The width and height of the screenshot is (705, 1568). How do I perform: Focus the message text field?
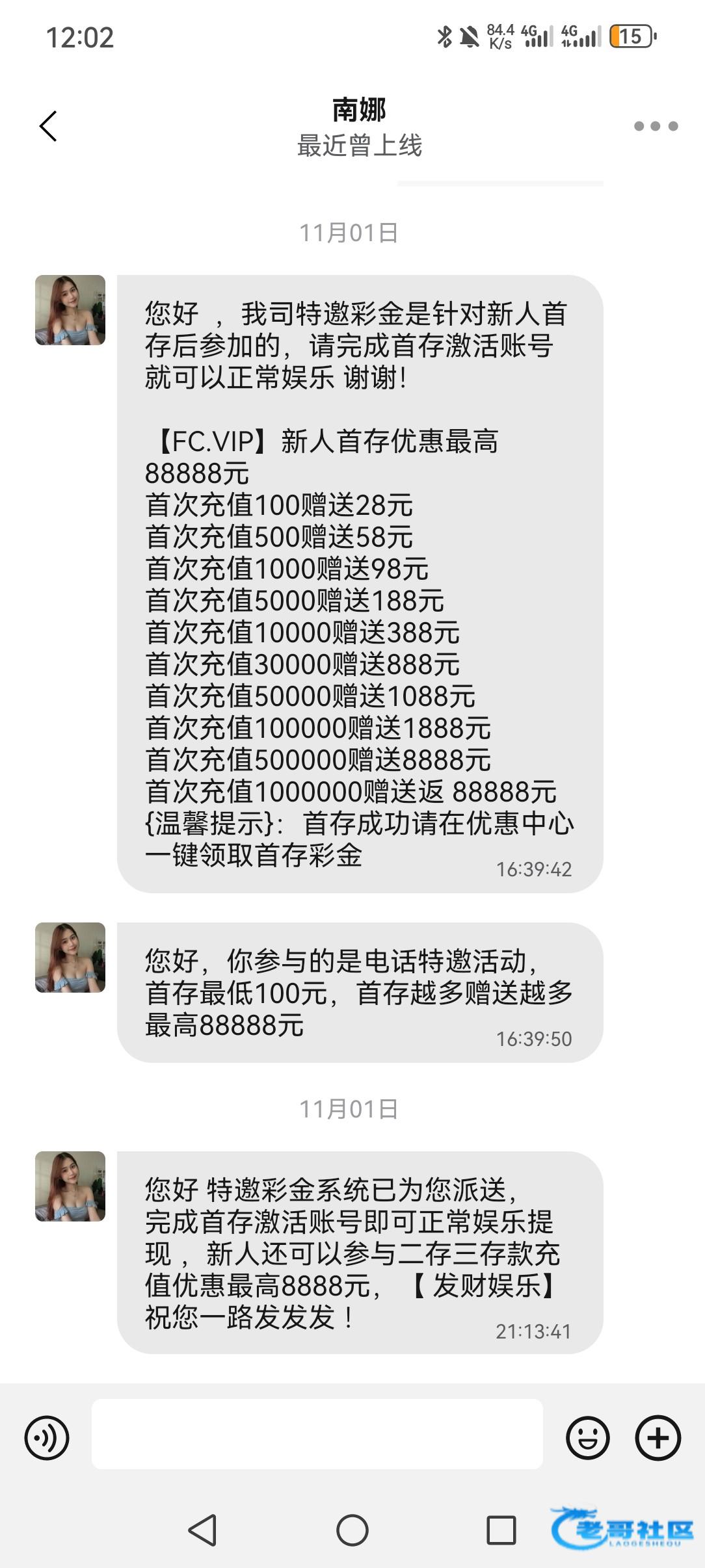coord(317,1435)
